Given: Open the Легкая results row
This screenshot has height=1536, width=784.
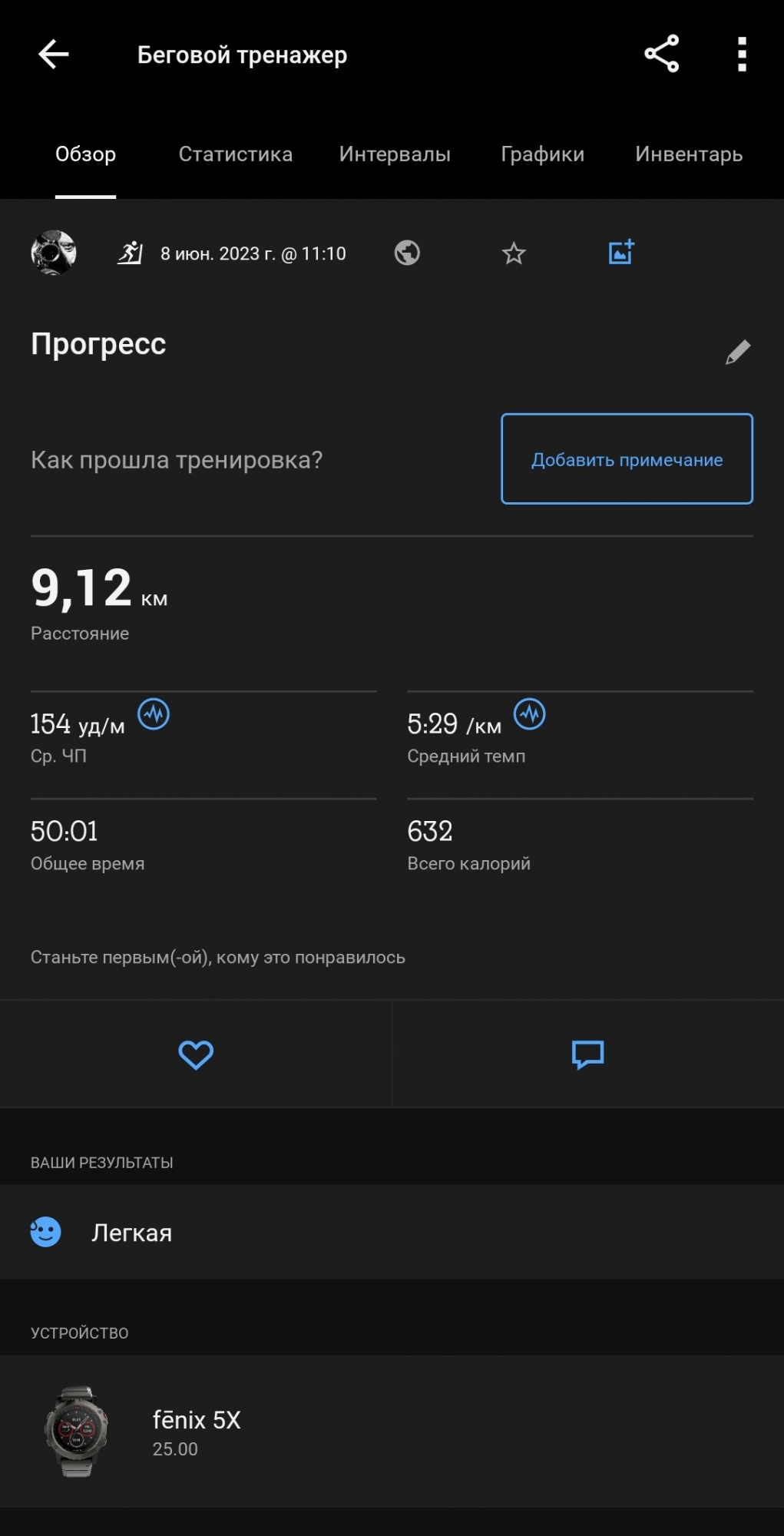Looking at the screenshot, I should [392, 1233].
